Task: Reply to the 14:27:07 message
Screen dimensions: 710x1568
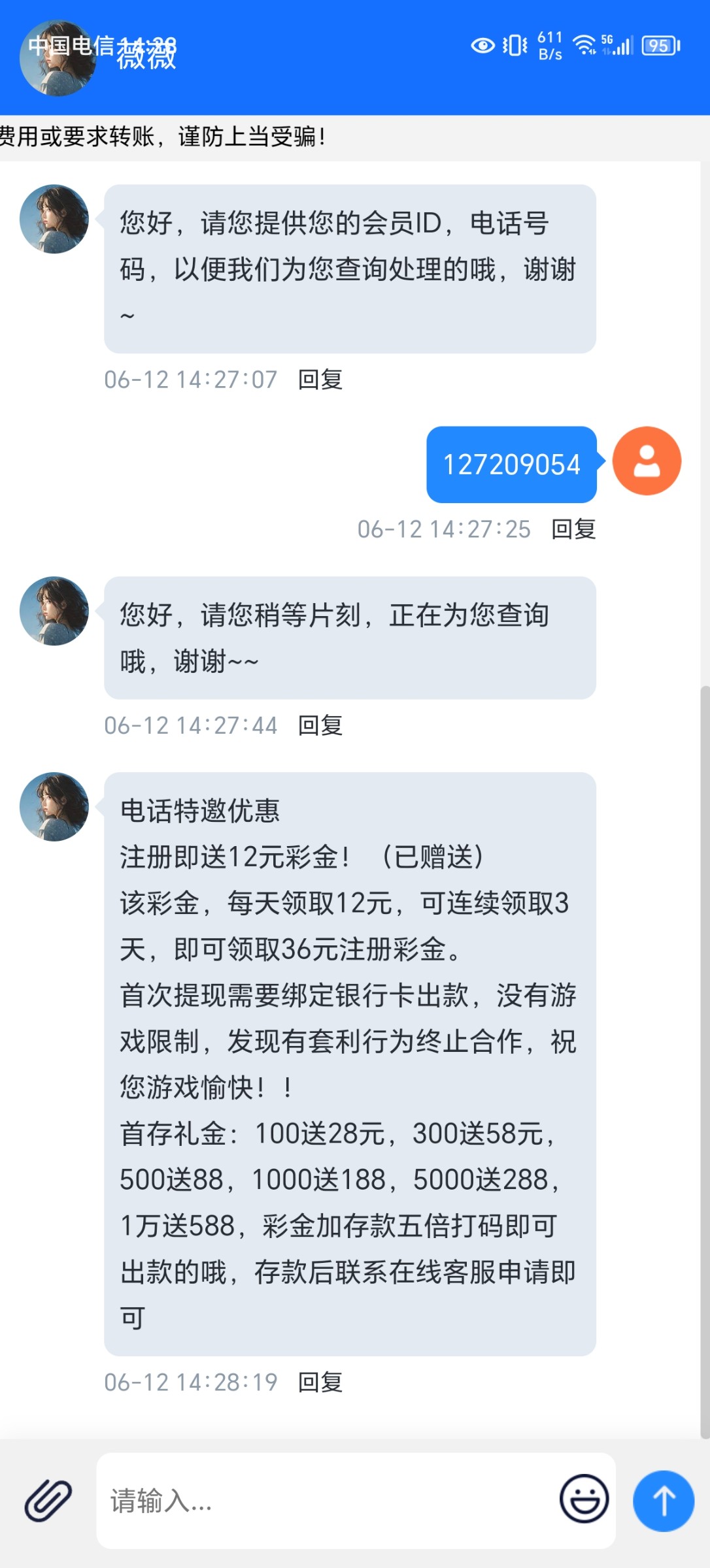Action: (320, 380)
